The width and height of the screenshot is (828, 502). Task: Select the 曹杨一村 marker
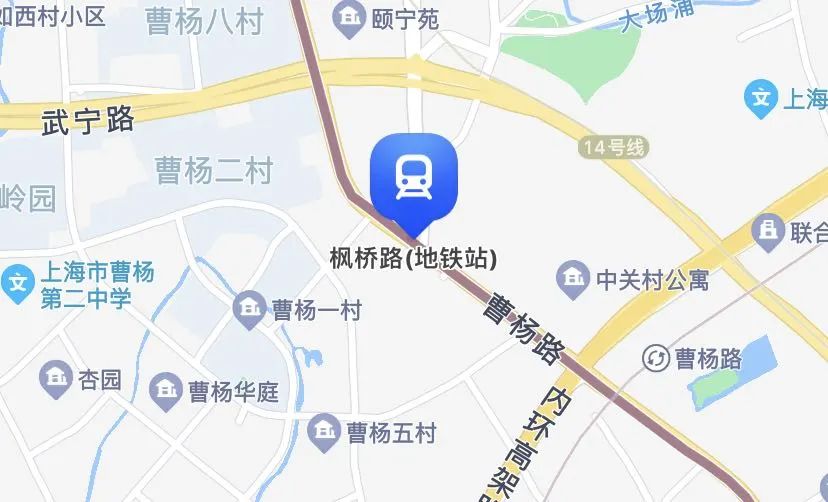coord(249,309)
